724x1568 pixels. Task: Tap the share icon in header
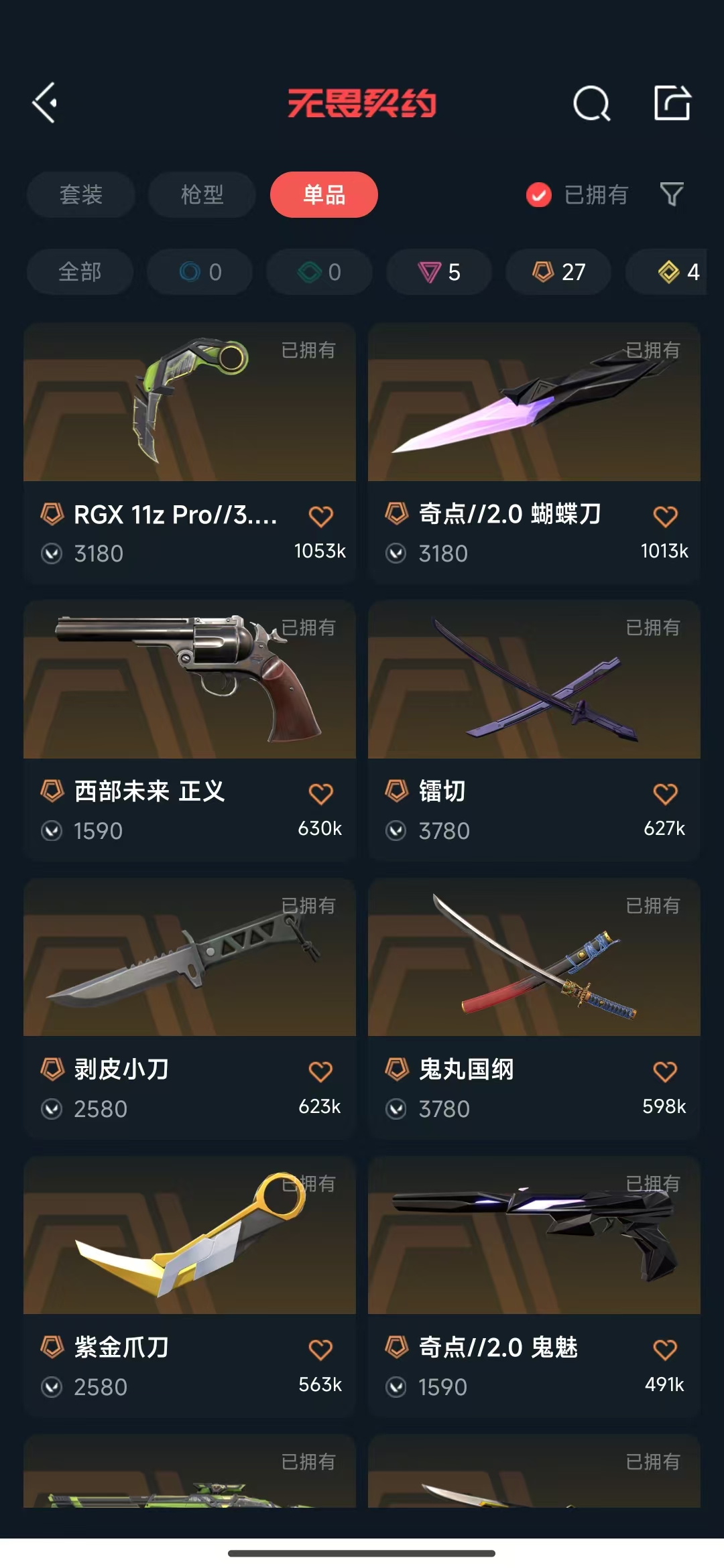[672, 103]
